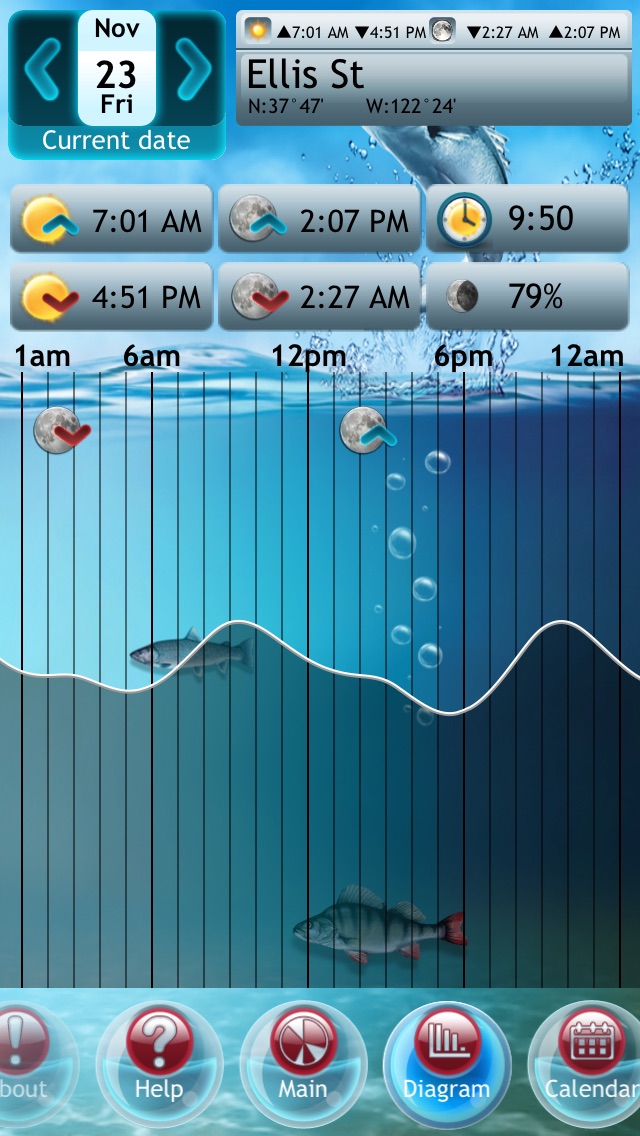Screen dimensions: 640x1136
Task: Go to the previous date
Action: point(42,68)
